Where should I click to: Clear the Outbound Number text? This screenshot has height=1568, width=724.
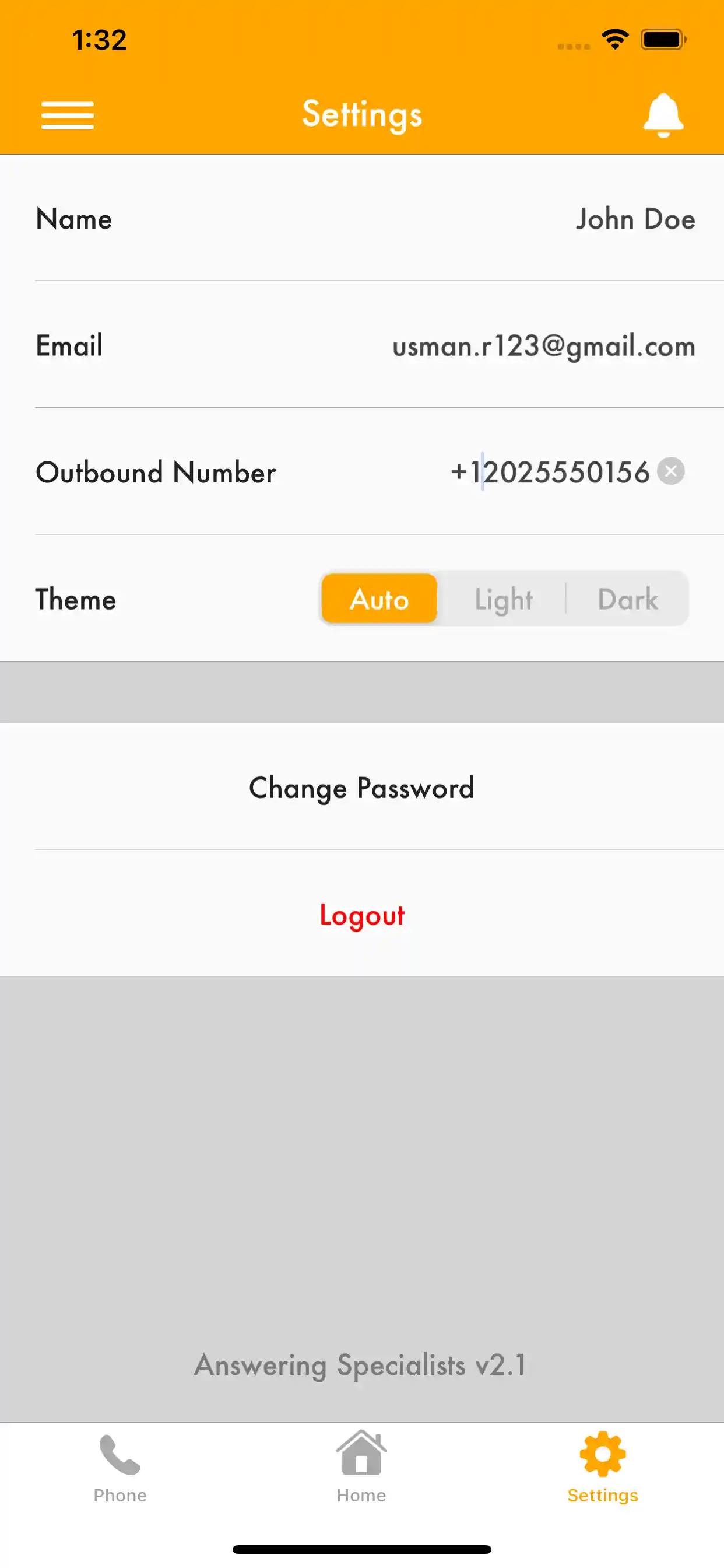tap(671, 471)
